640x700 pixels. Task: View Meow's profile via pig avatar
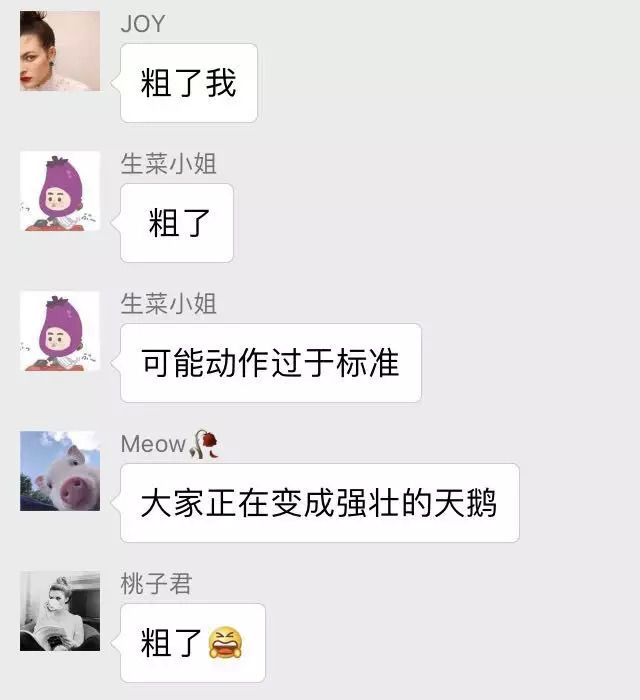point(60,471)
